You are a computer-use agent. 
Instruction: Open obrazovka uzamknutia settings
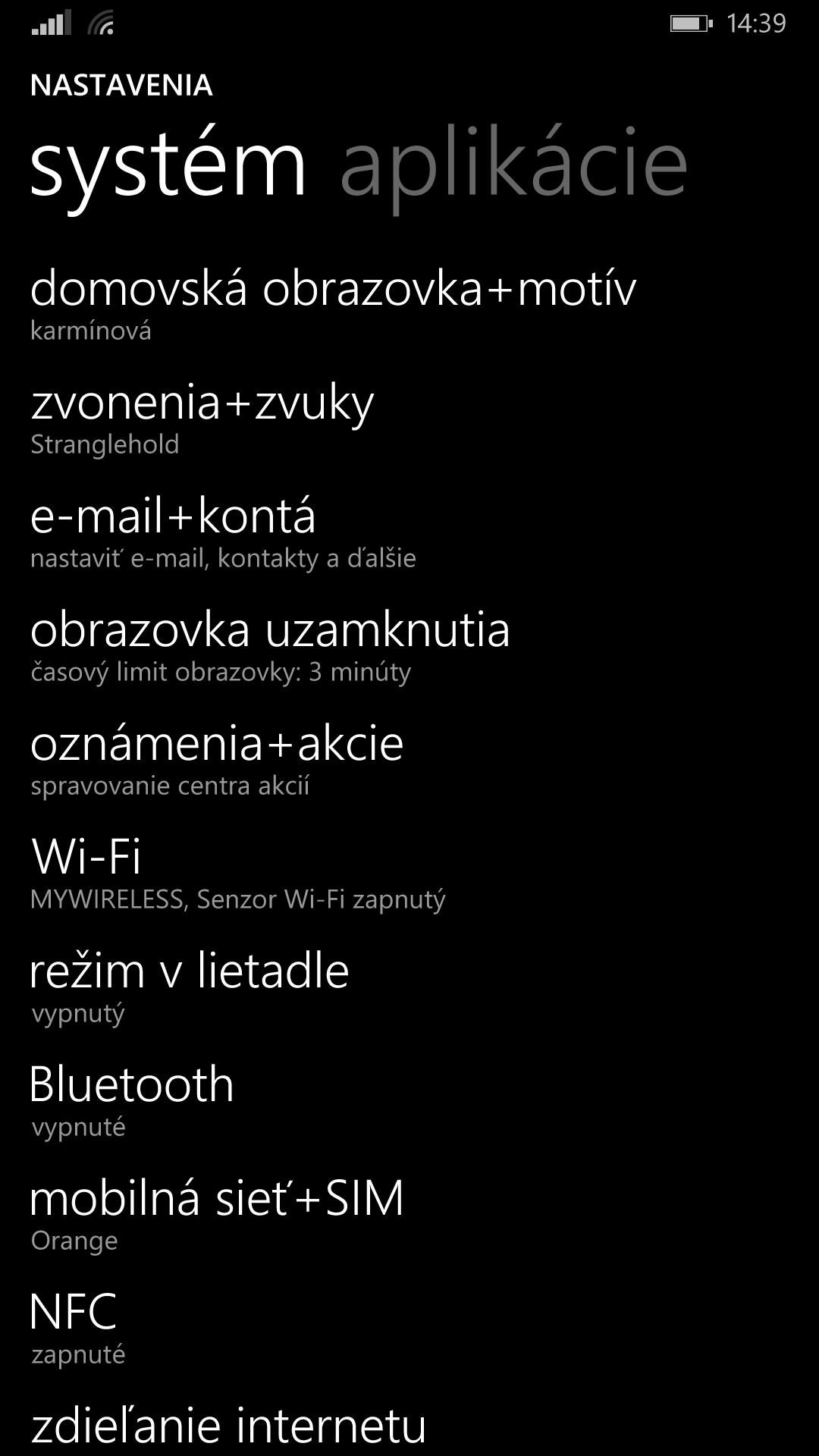coord(409,644)
